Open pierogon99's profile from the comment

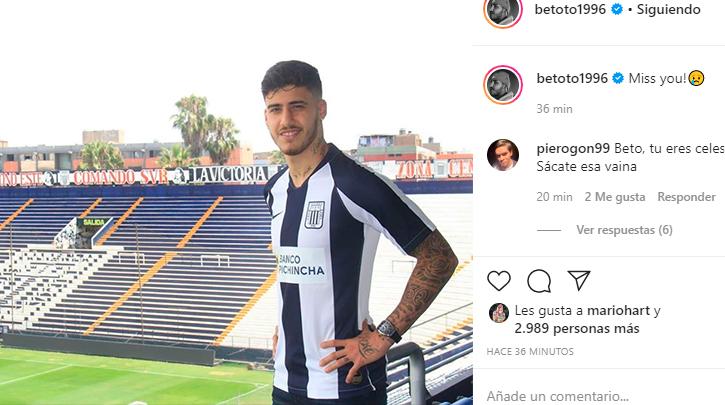click(569, 147)
